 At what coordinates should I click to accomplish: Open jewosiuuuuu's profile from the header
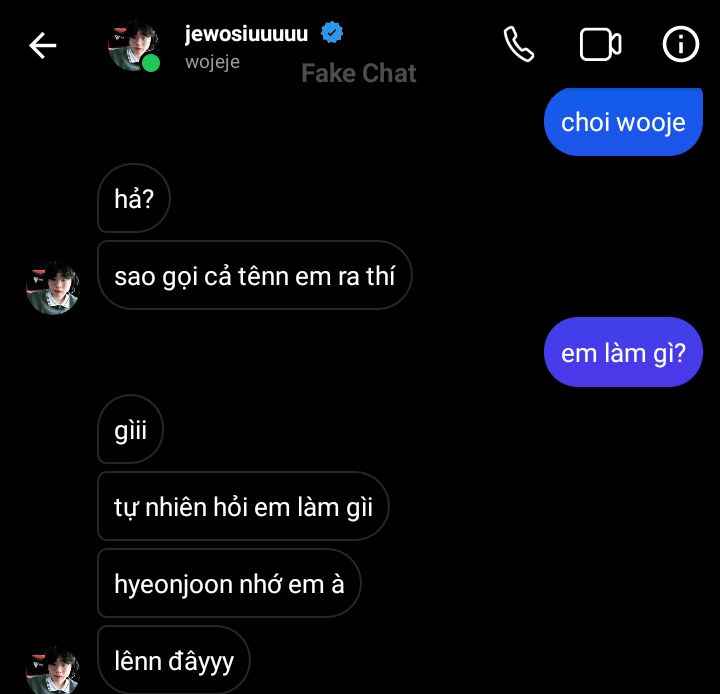(x=246, y=35)
